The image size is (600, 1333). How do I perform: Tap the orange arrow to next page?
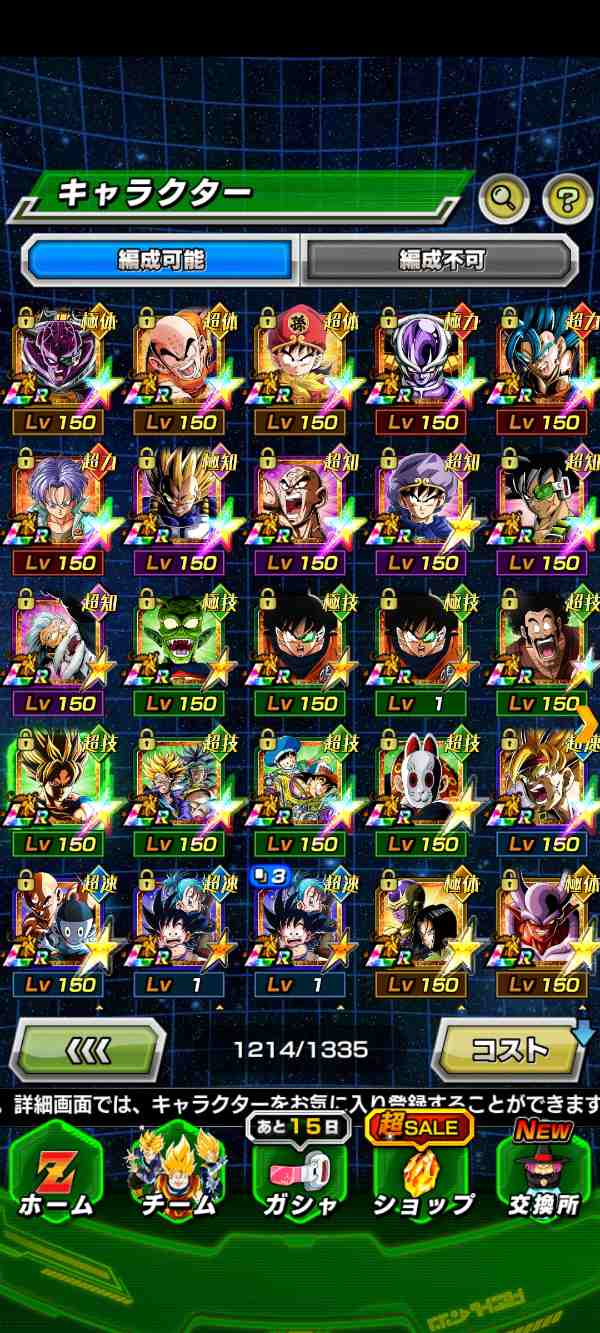(x=587, y=722)
